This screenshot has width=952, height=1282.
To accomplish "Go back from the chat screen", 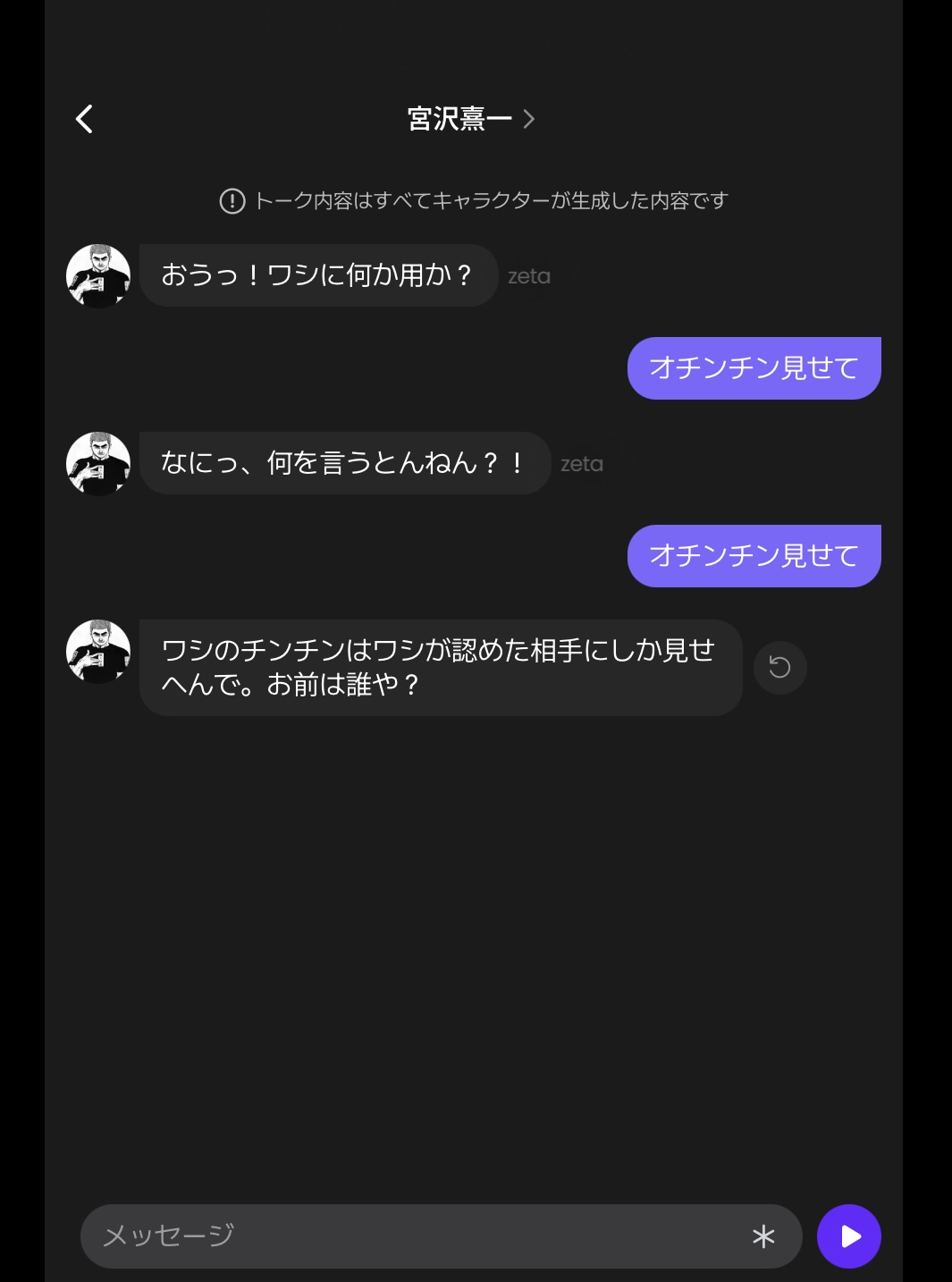I will [85, 119].
